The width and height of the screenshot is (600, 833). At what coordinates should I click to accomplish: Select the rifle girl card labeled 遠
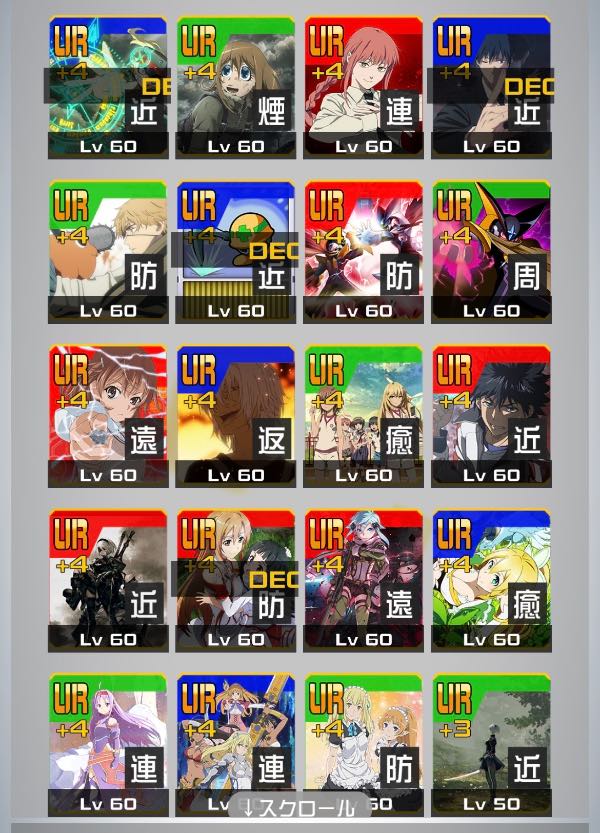pyautogui.click(x=363, y=580)
